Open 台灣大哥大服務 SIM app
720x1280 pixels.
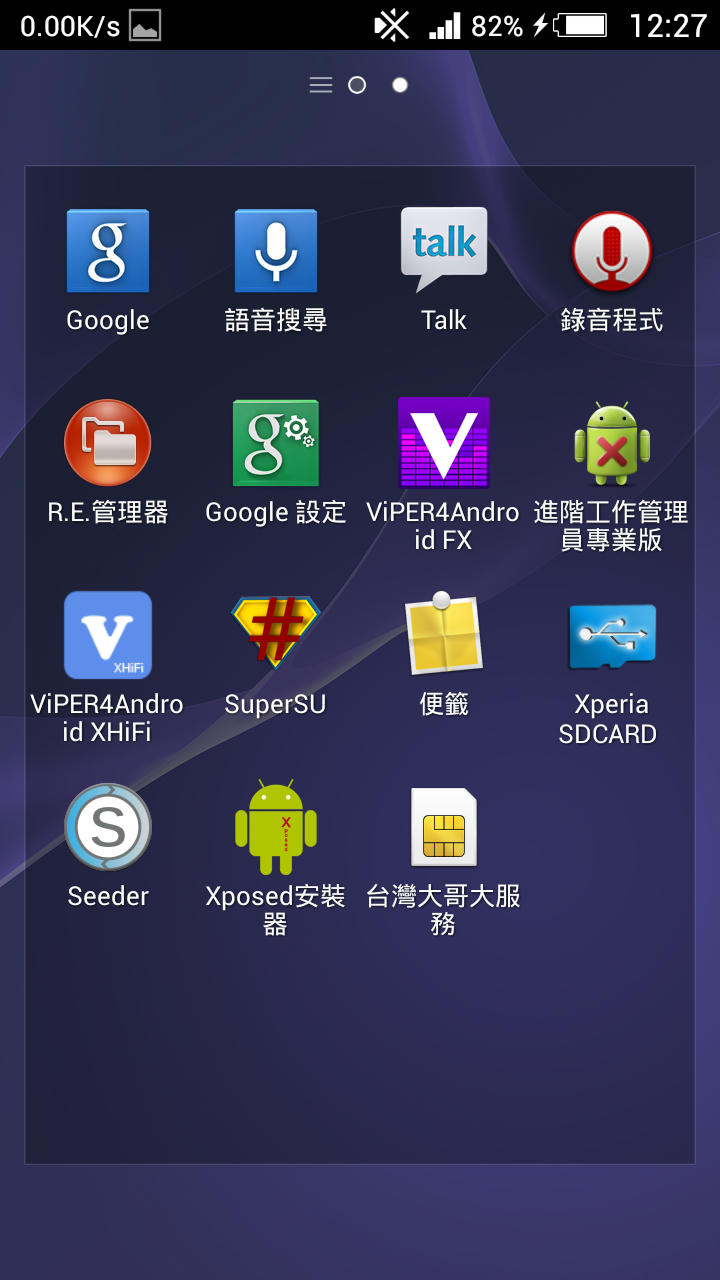(x=443, y=828)
